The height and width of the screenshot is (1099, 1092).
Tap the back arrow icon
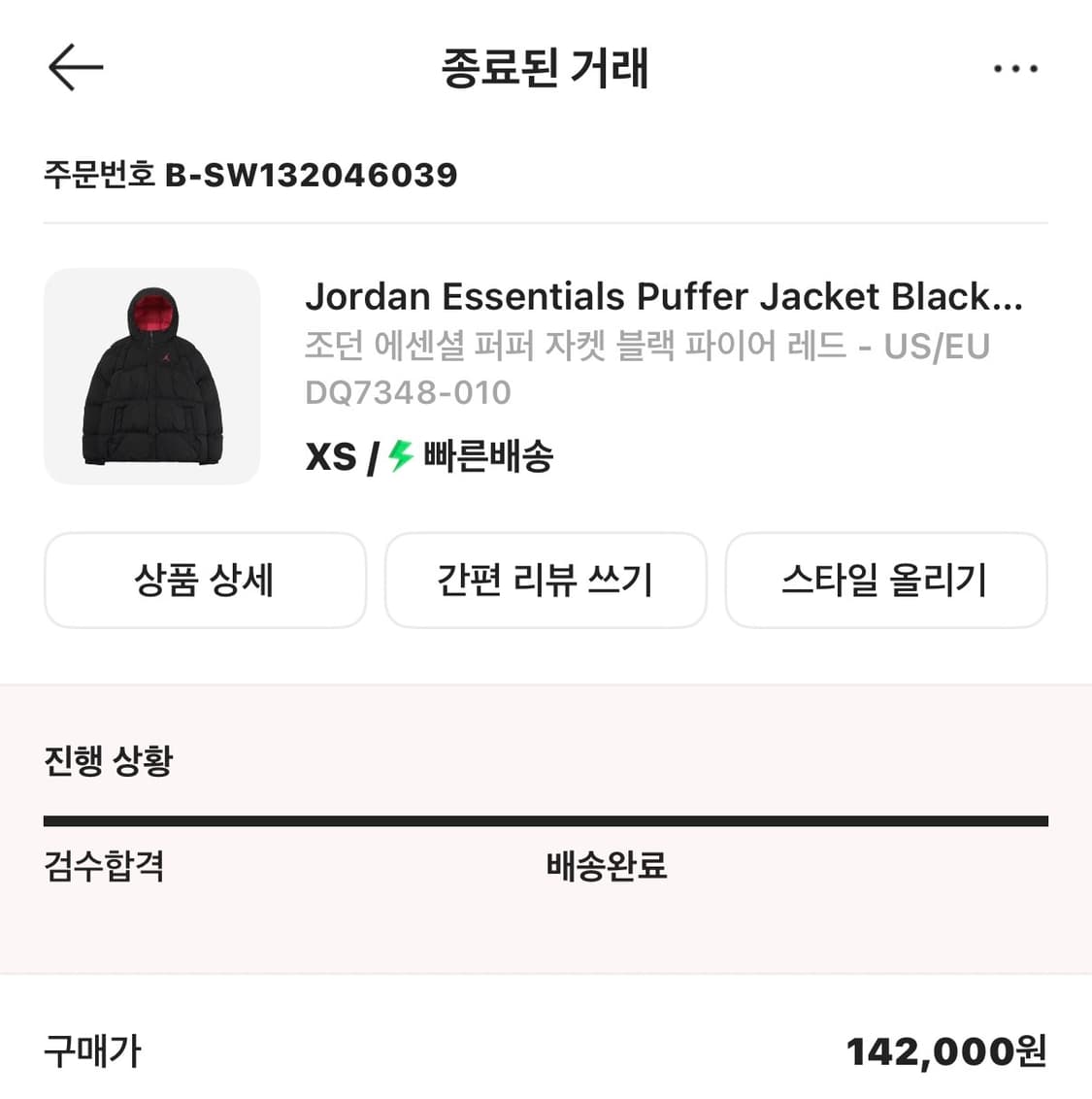75,67
